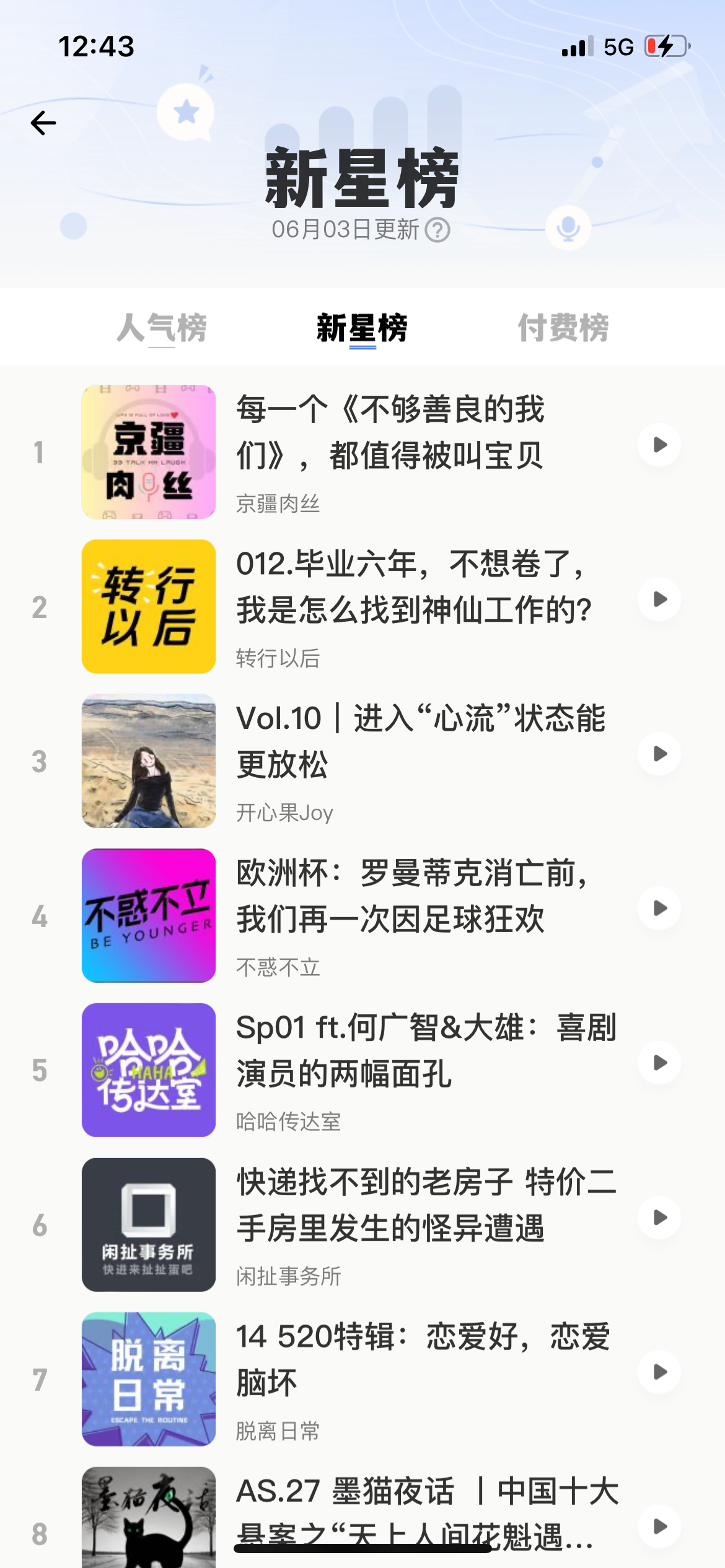The width and height of the screenshot is (725, 1568).
Task: Play the 墨猫夜话 AS.27 episode
Action: (659, 1527)
